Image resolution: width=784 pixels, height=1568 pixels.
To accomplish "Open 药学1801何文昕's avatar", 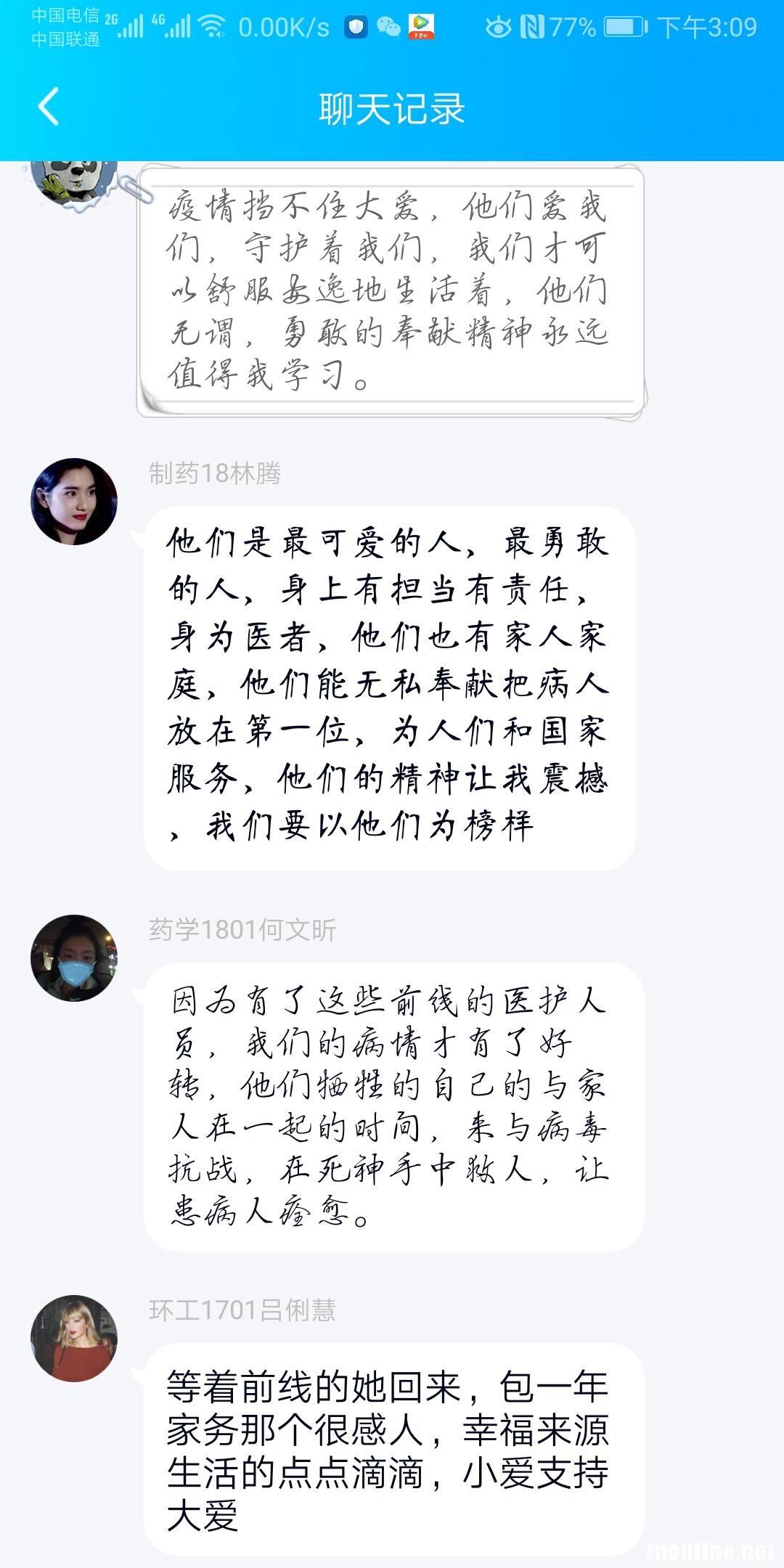I will tap(74, 958).
